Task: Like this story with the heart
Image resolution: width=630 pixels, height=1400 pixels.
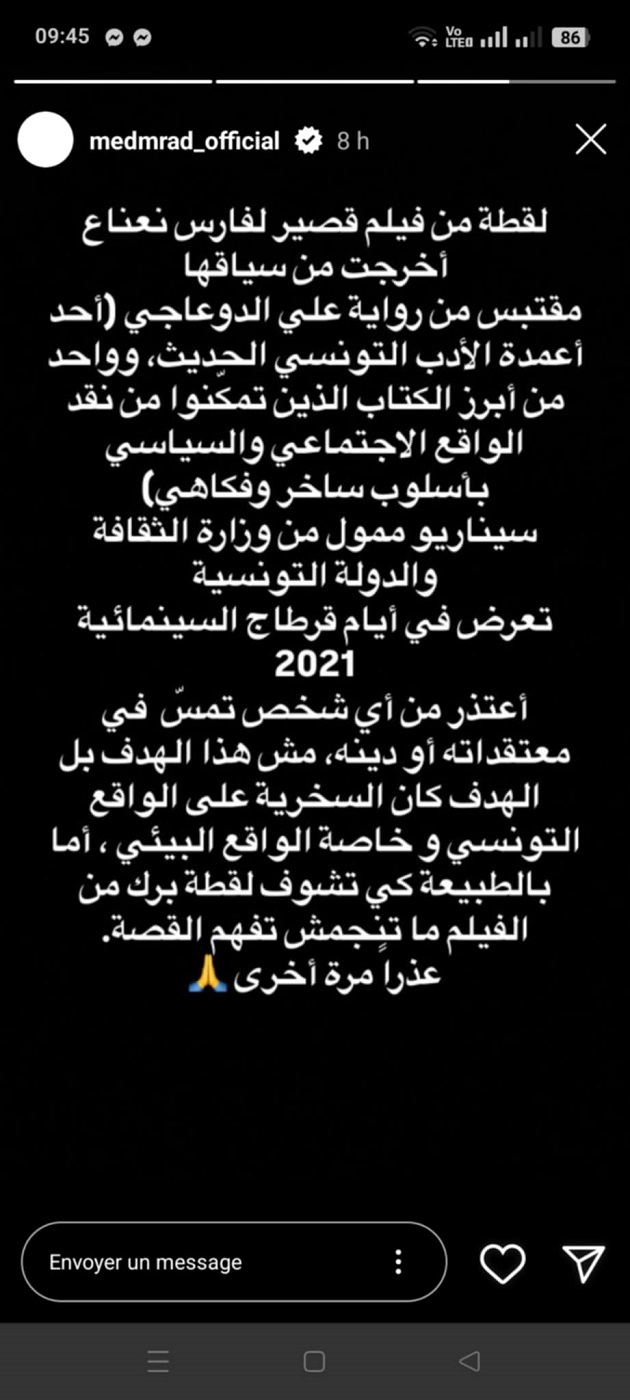Action: pos(502,1263)
